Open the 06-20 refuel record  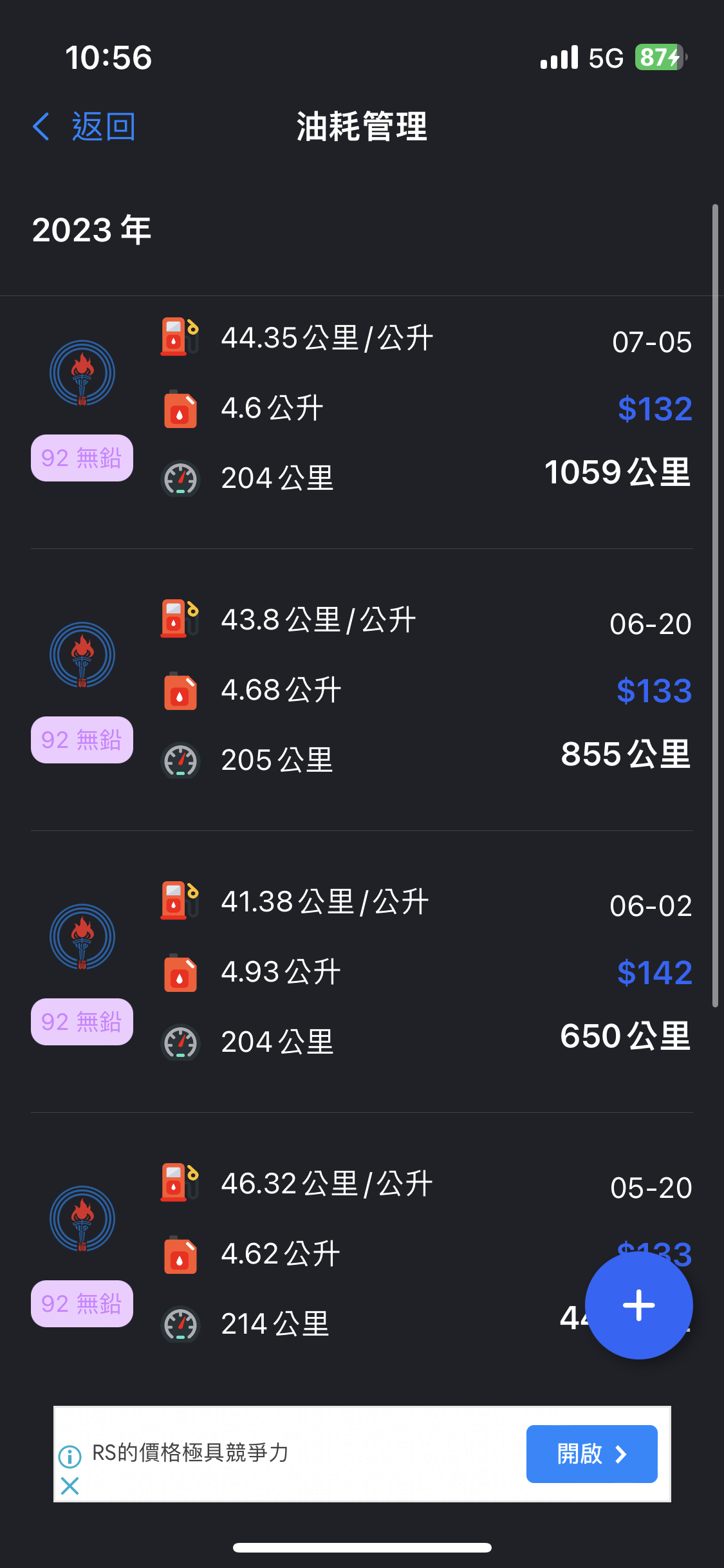pos(362,690)
